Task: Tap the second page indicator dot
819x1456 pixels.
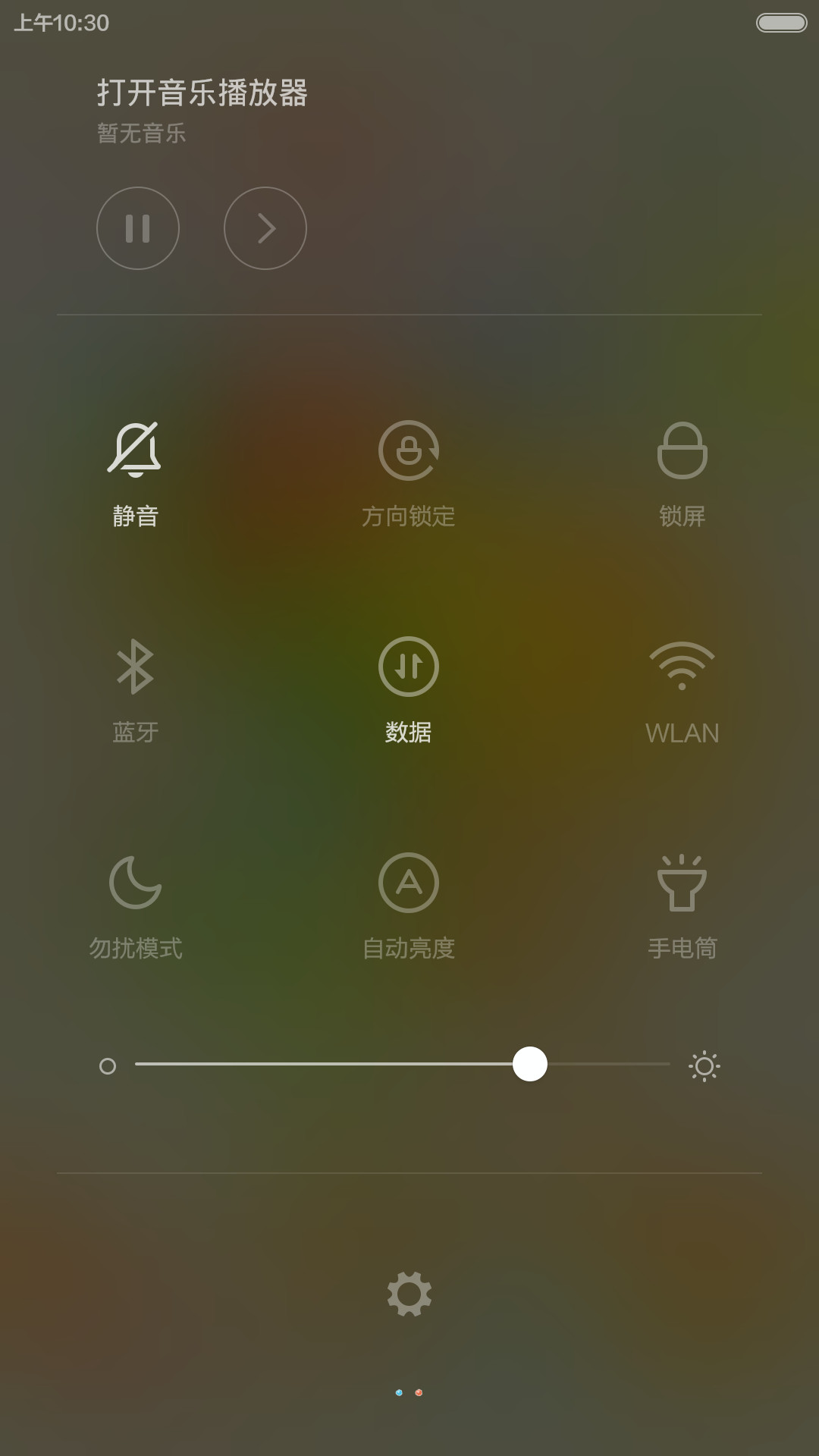Action: (419, 1392)
